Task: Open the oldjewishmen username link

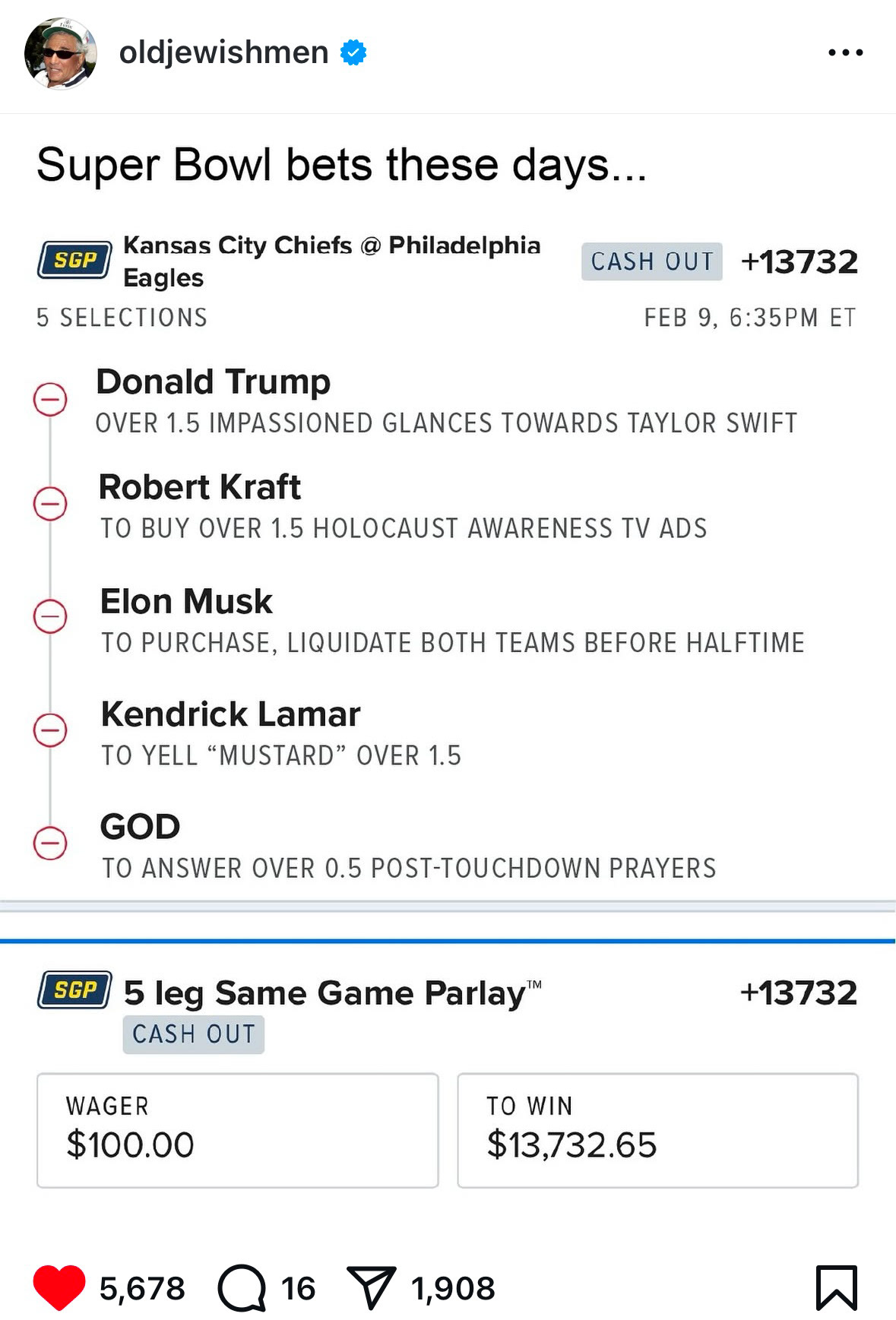Action: [x=223, y=52]
